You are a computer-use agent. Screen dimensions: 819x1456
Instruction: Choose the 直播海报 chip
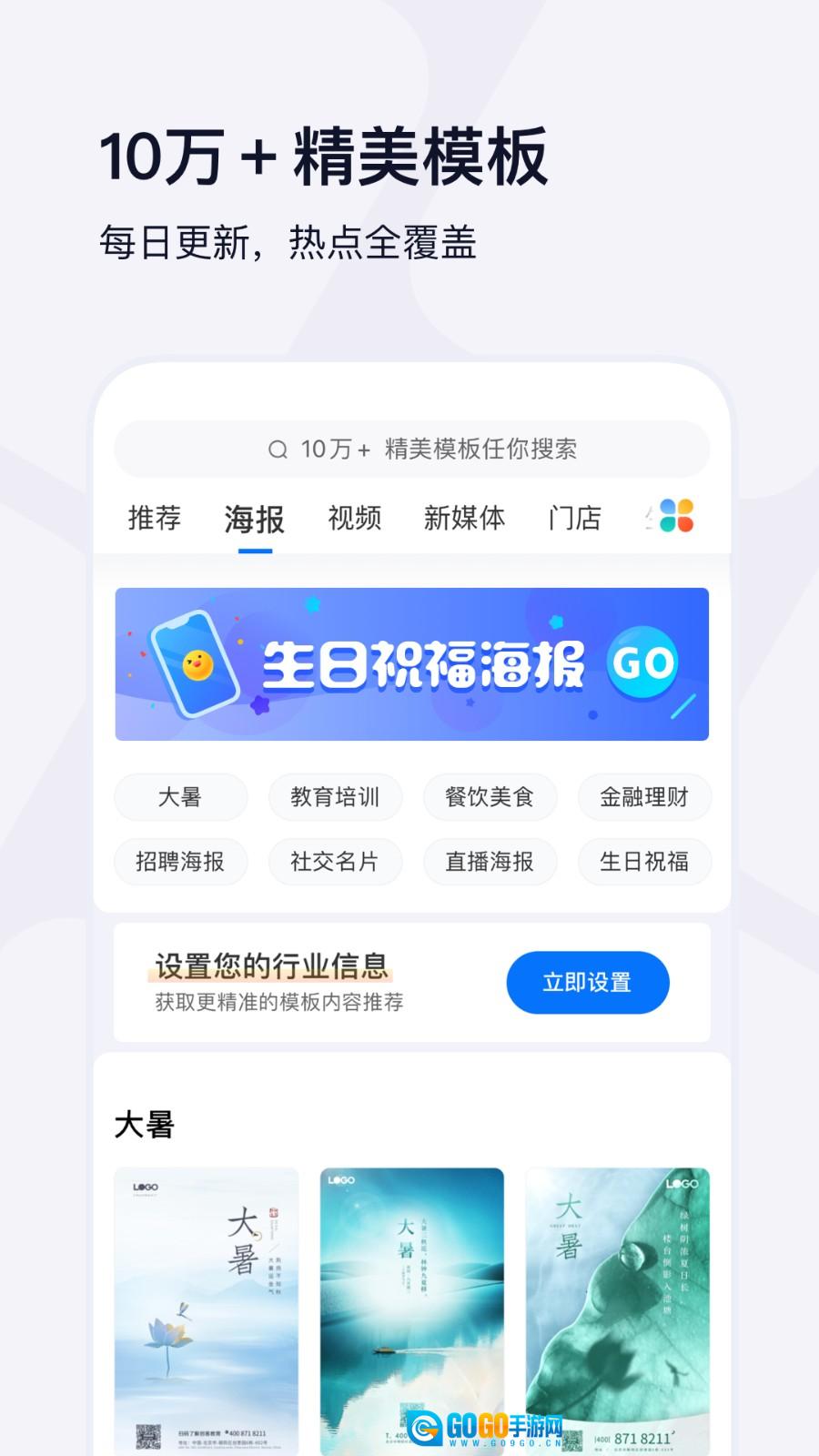point(490,862)
